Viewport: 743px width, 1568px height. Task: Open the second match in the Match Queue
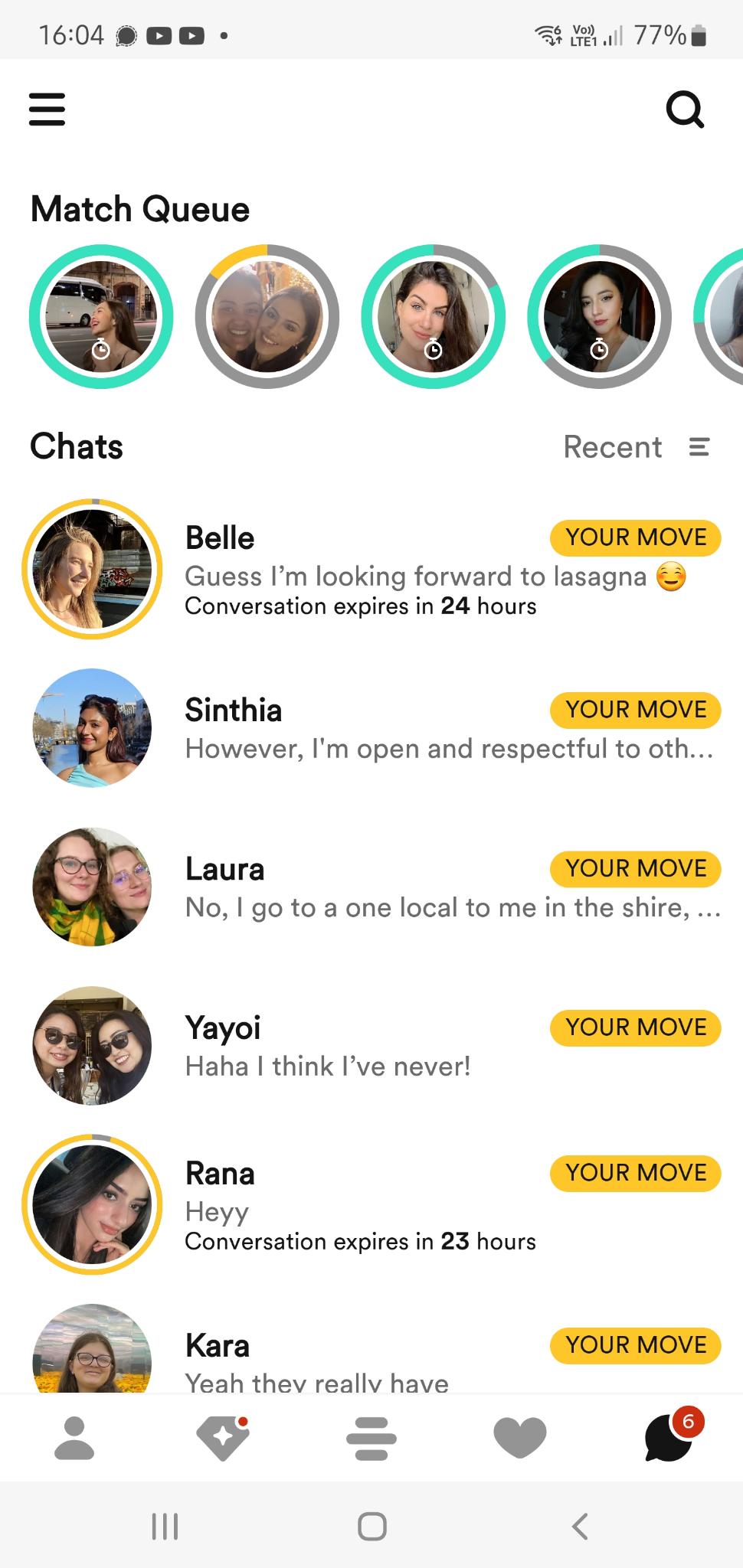coord(267,316)
